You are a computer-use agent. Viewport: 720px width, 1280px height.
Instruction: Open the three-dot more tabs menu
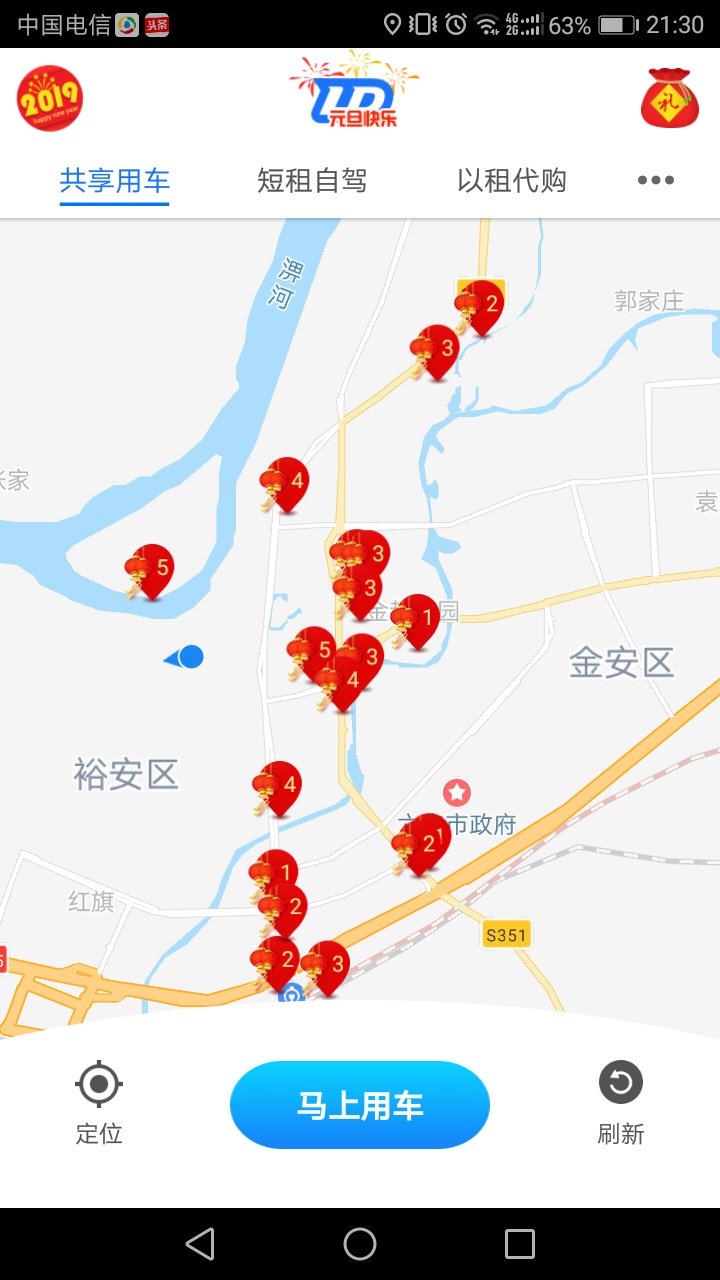point(655,181)
